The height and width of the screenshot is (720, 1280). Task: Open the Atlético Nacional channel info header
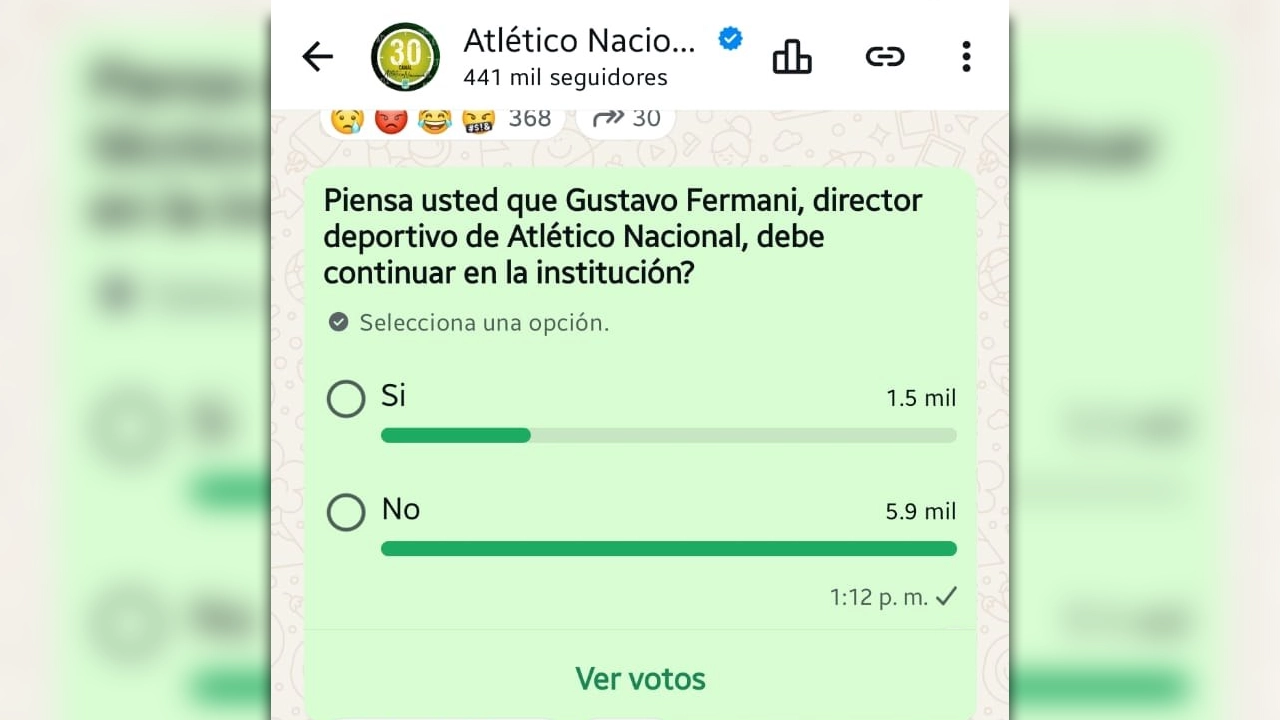(578, 56)
